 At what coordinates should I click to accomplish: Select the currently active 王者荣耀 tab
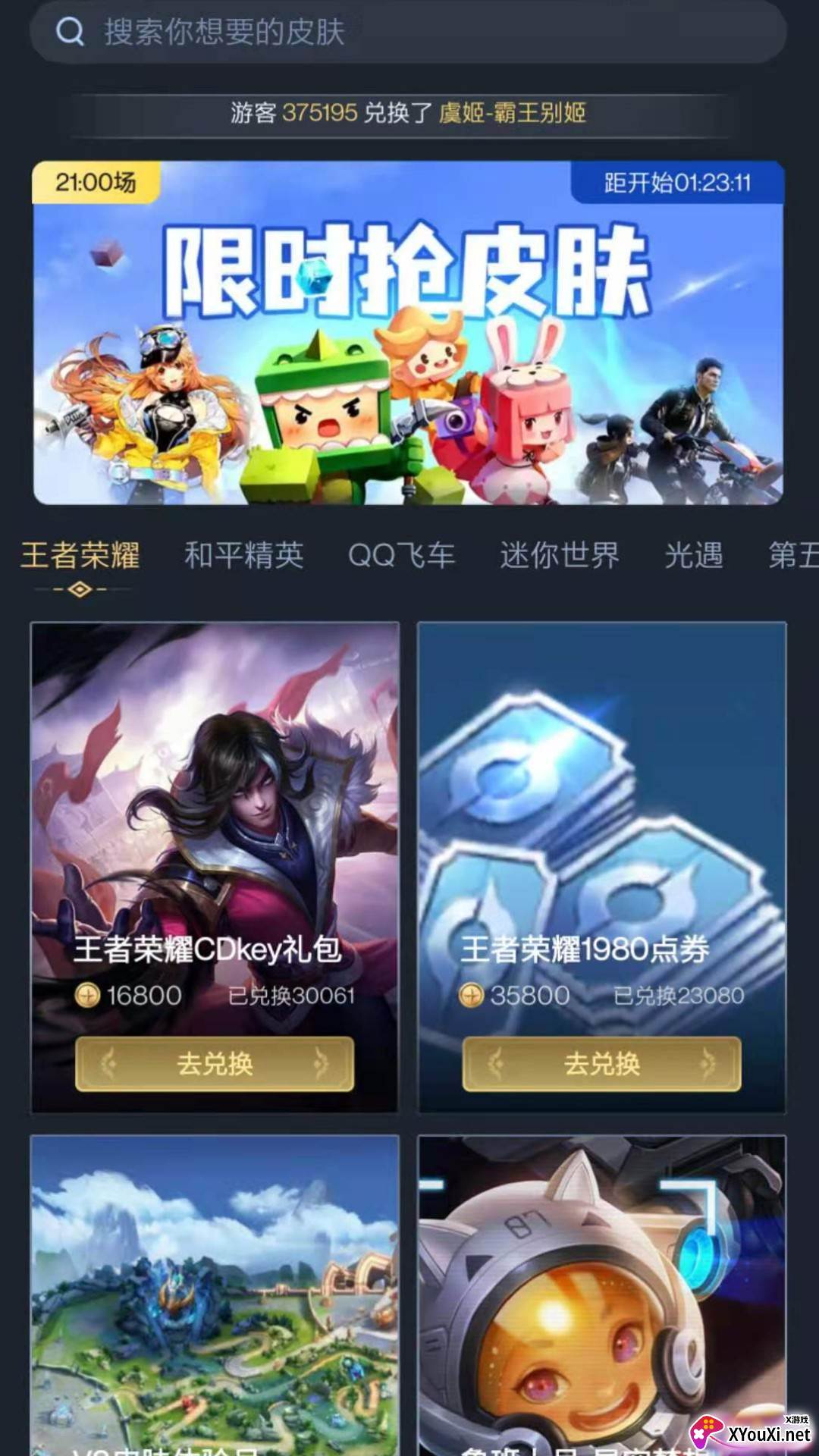coord(81,554)
